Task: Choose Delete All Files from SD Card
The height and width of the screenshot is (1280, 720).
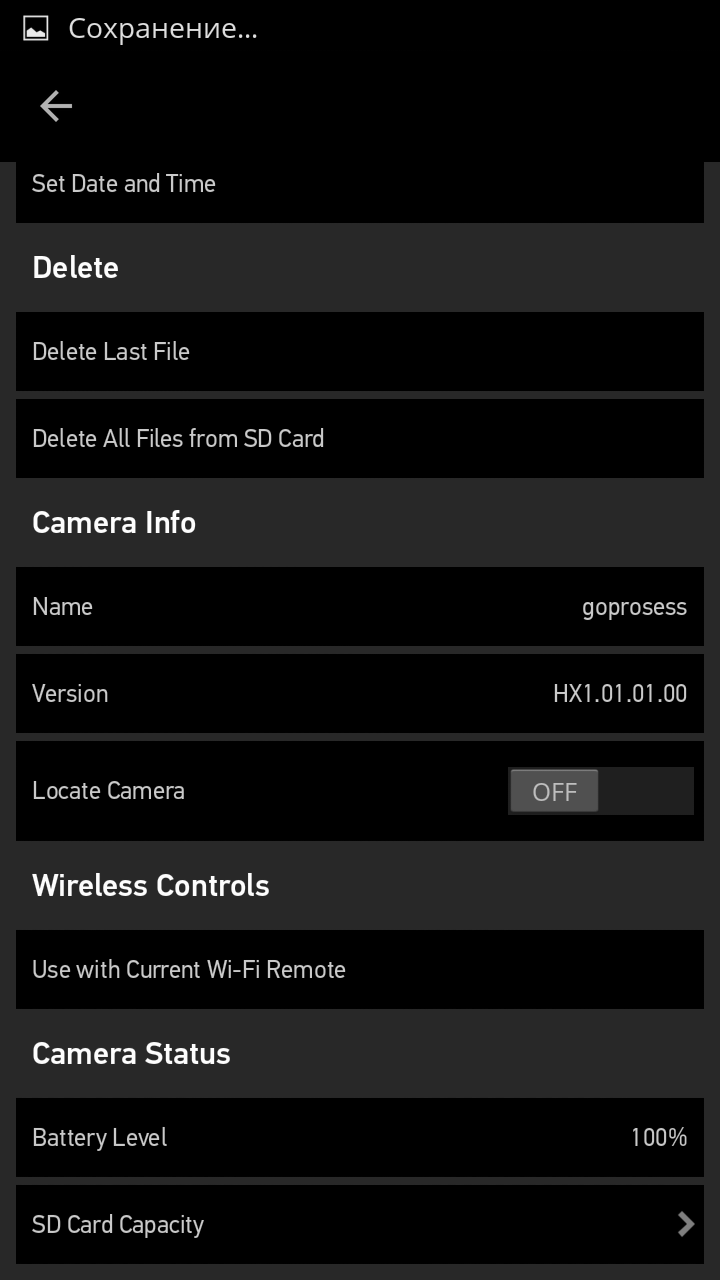Action: point(360,438)
